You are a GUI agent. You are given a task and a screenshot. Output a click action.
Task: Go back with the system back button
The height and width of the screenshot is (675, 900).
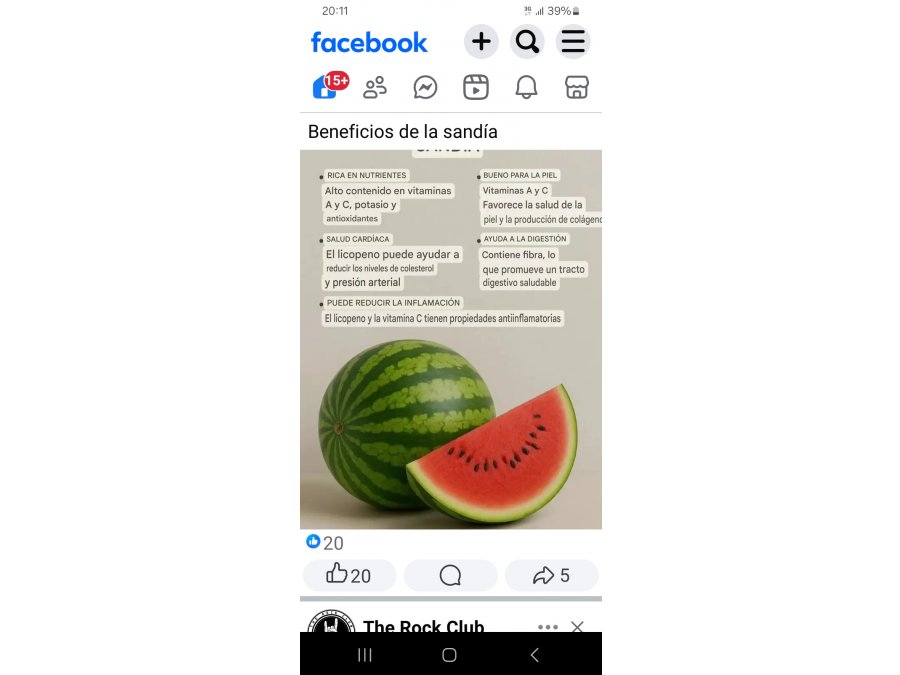(534, 655)
